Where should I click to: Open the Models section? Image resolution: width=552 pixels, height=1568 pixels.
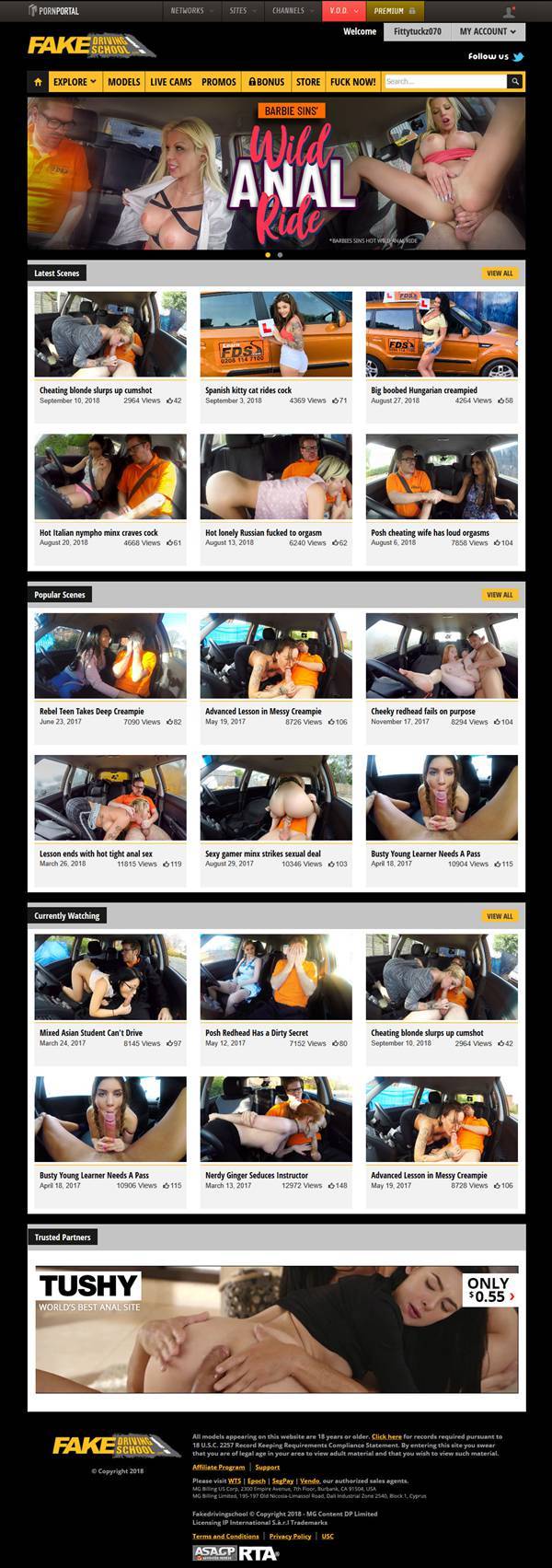[123, 82]
